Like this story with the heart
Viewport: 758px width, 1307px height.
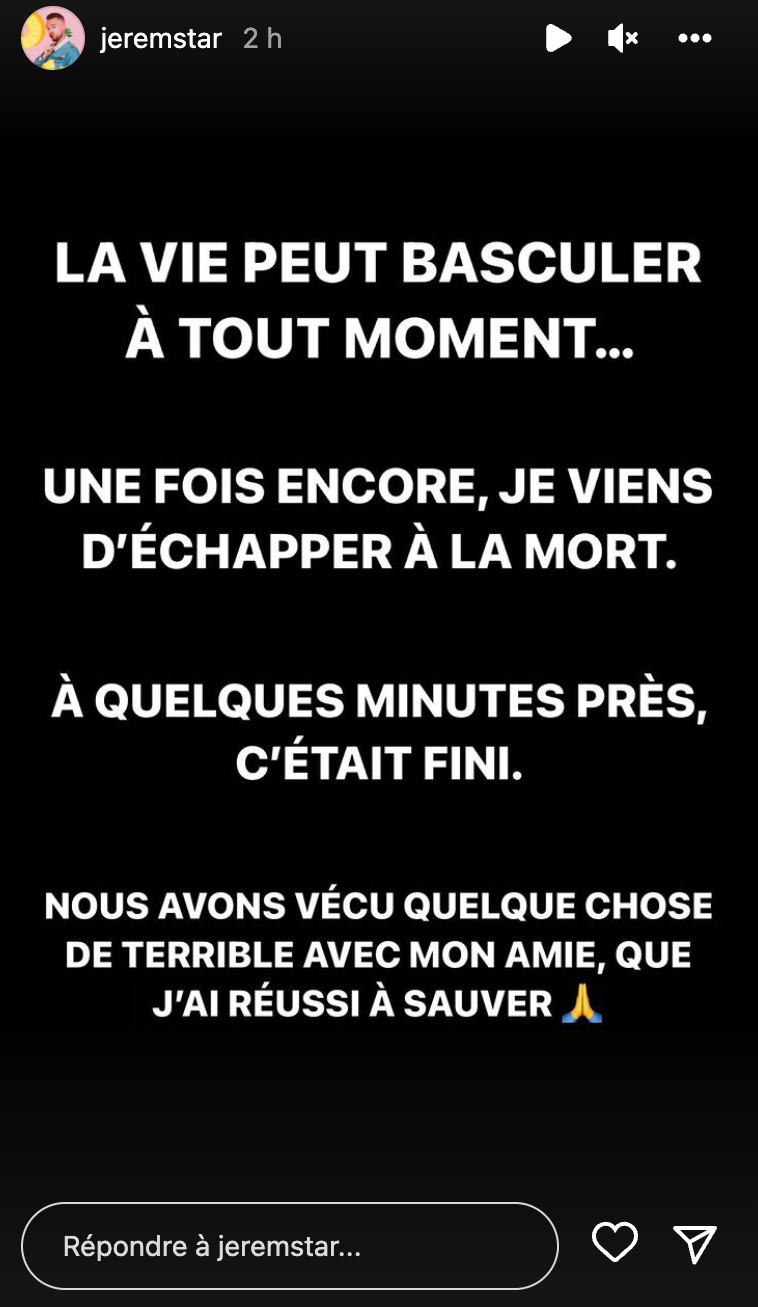(615, 1243)
